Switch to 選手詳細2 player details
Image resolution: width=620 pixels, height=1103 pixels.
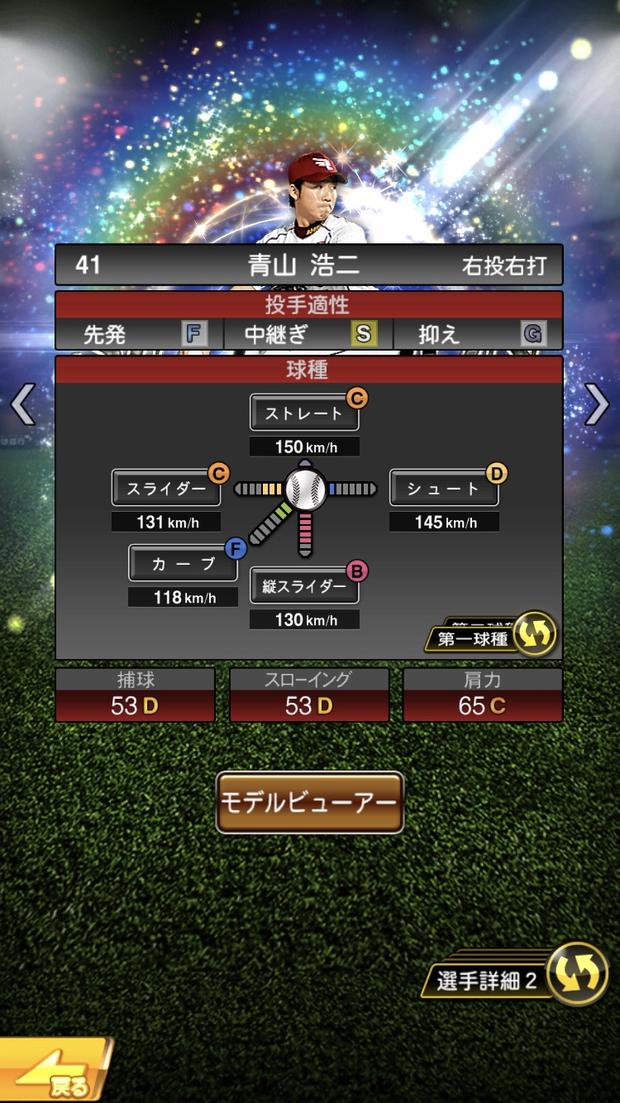[520, 977]
